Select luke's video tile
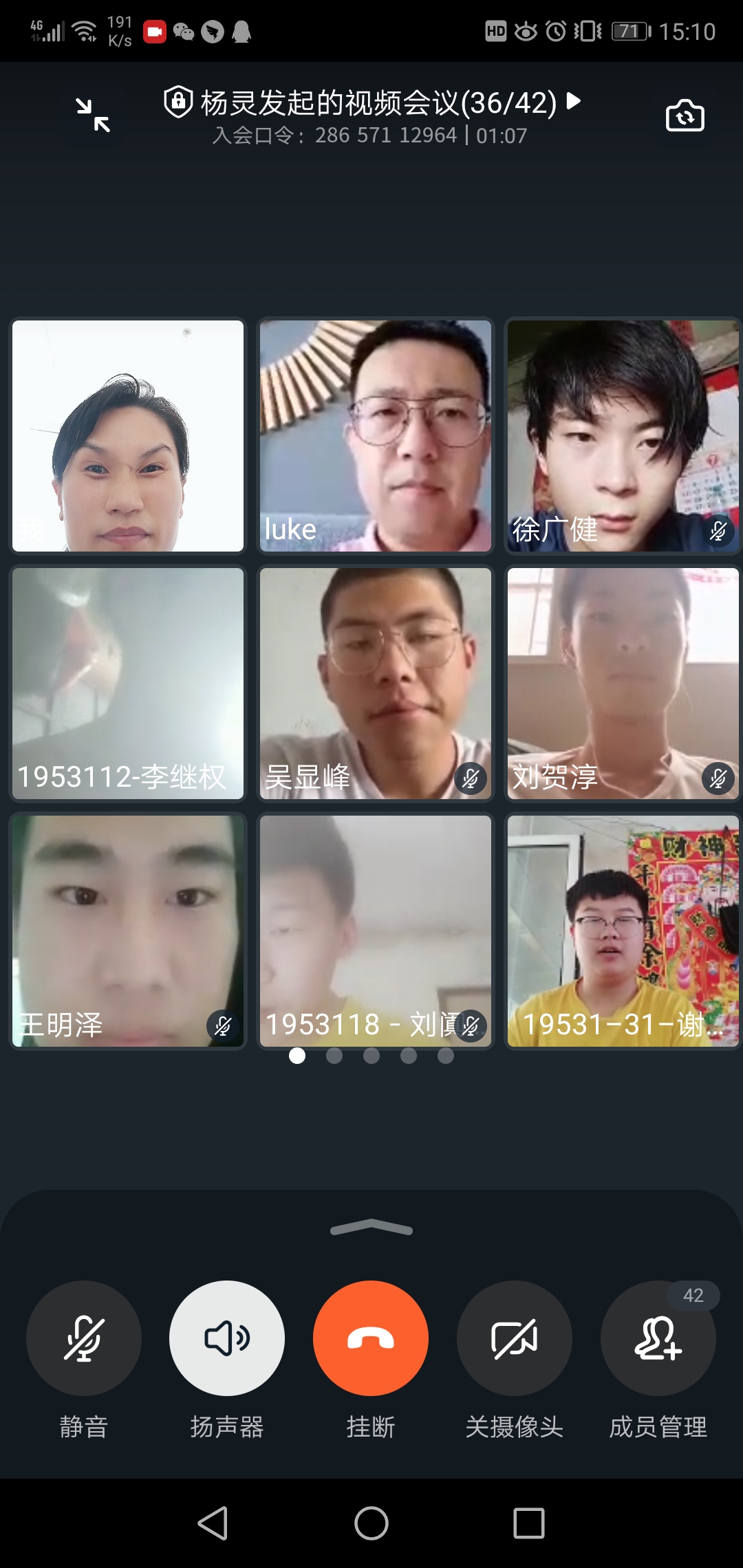This screenshot has height=1568, width=743. (376, 436)
